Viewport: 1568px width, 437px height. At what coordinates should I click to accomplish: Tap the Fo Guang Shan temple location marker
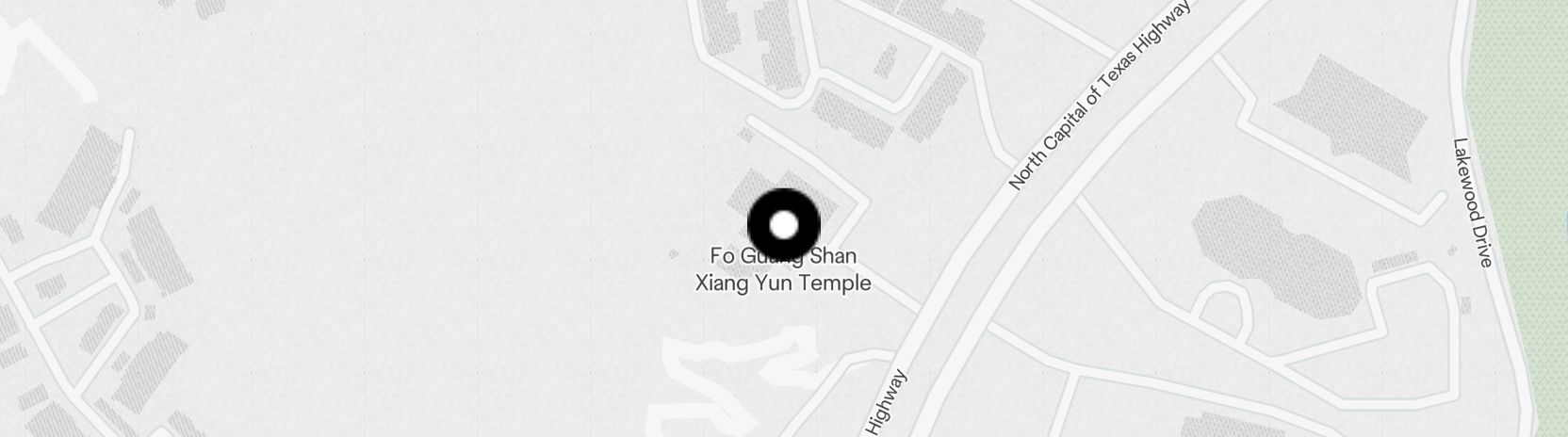click(784, 225)
